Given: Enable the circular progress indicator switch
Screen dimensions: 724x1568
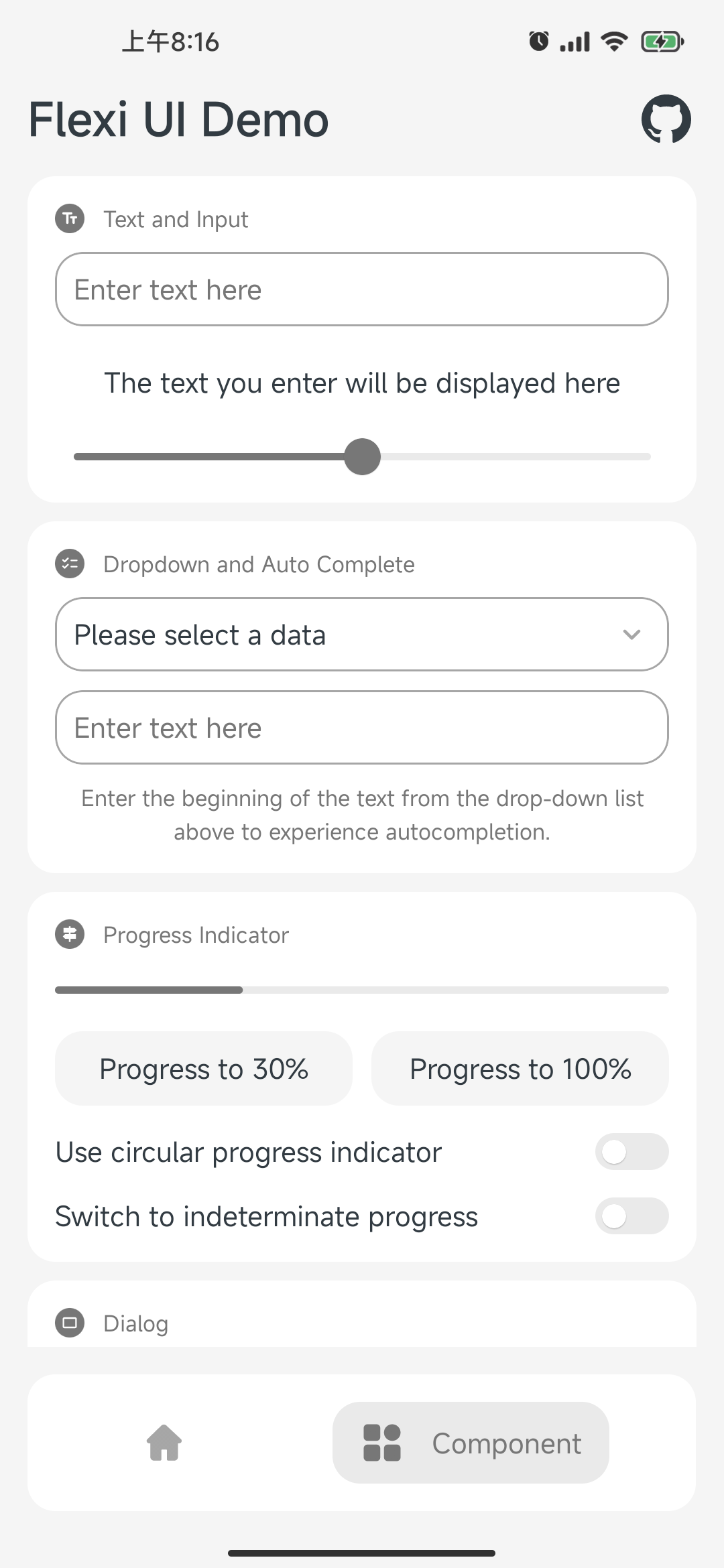Looking at the screenshot, I should 631,1151.
